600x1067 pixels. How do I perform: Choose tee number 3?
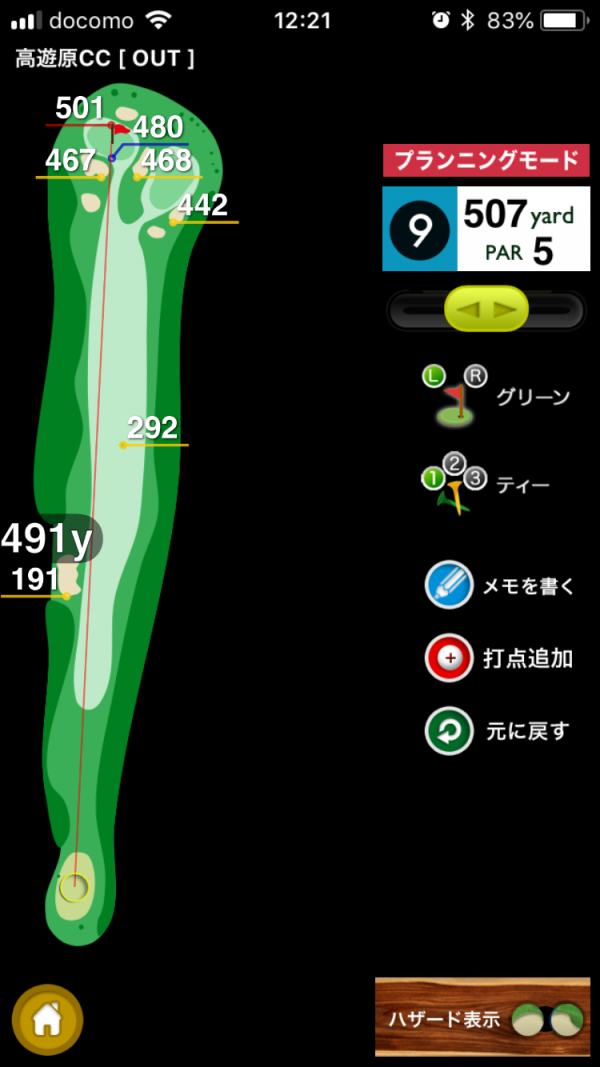476,480
